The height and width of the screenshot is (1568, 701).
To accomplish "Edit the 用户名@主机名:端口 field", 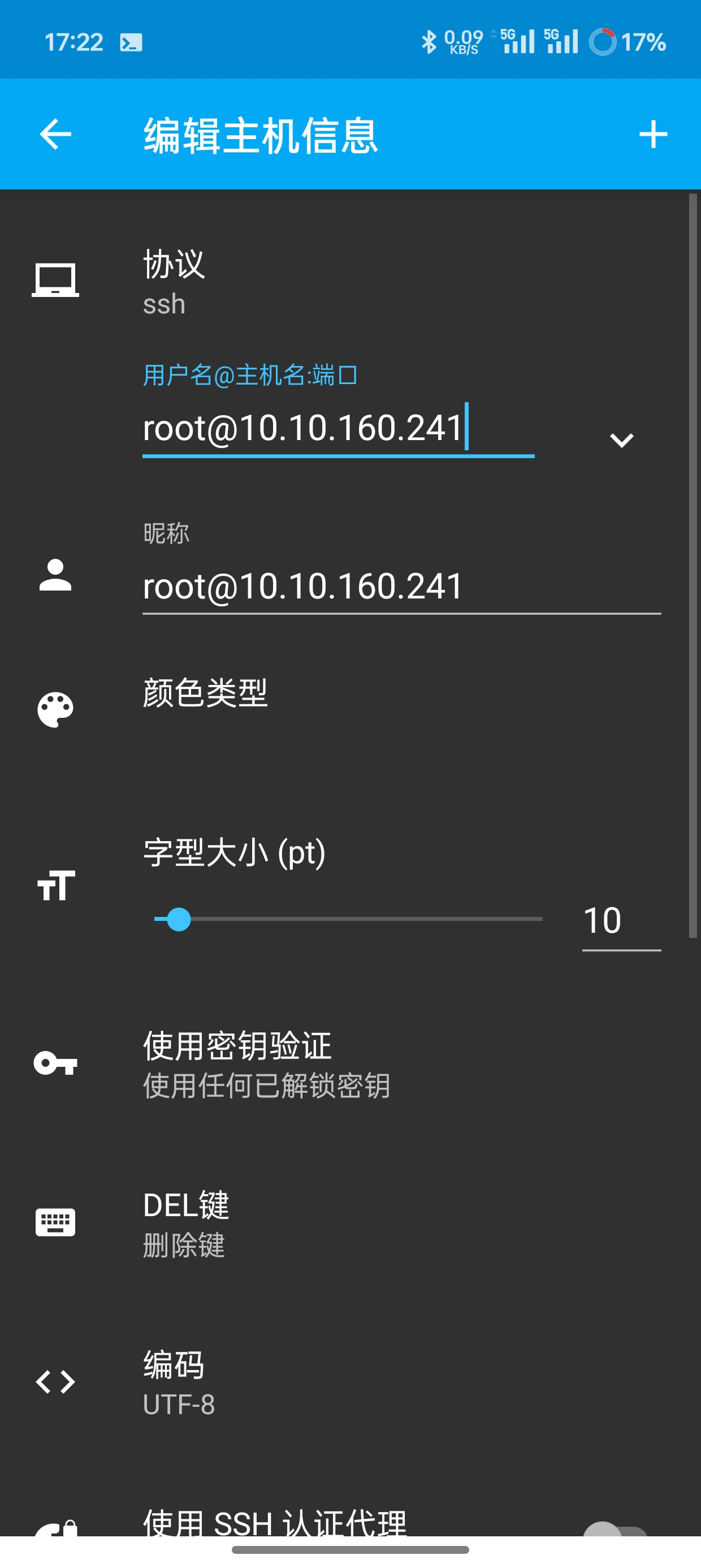I will click(337, 428).
